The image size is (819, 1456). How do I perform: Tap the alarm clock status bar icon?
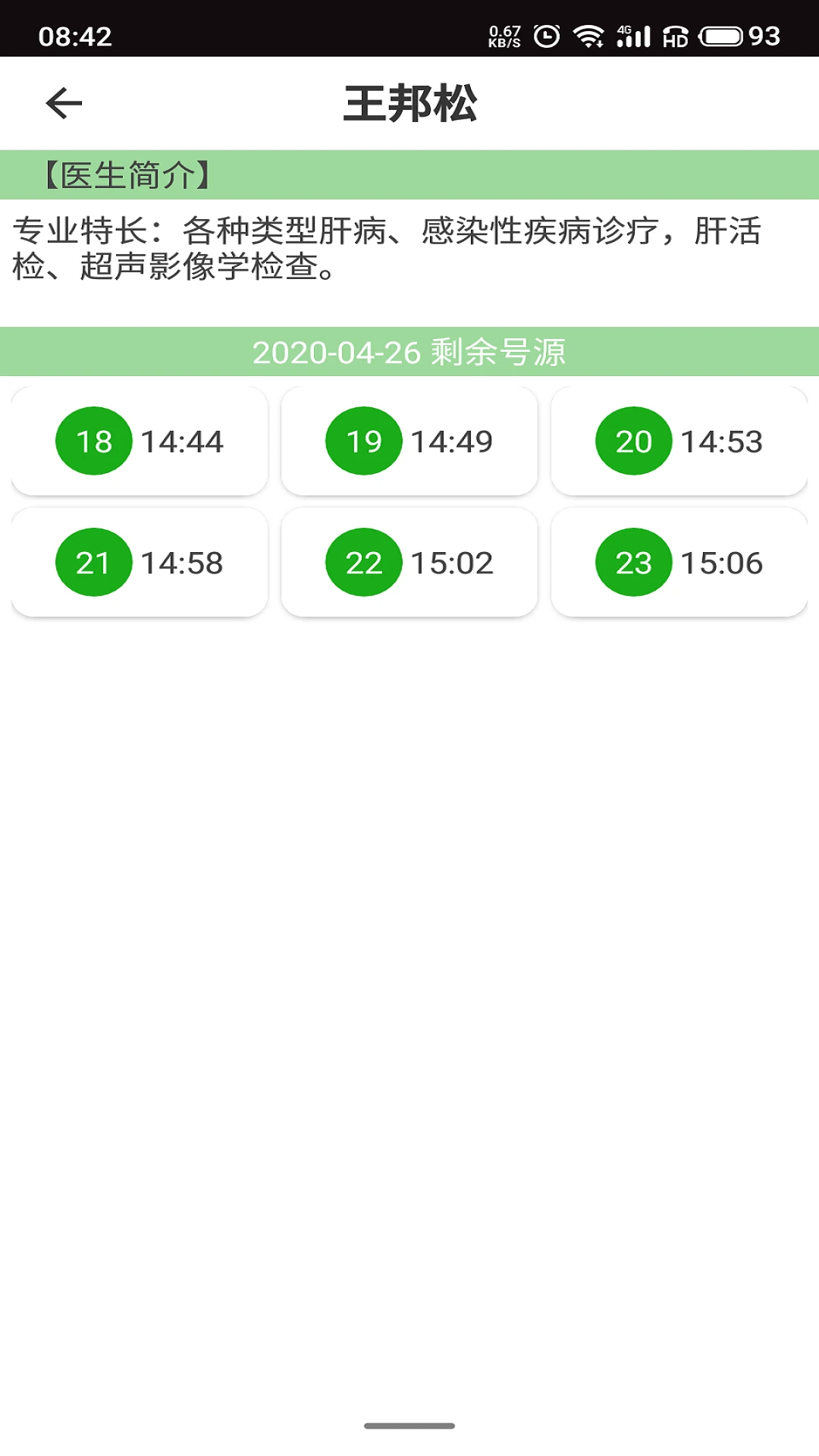click(543, 34)
